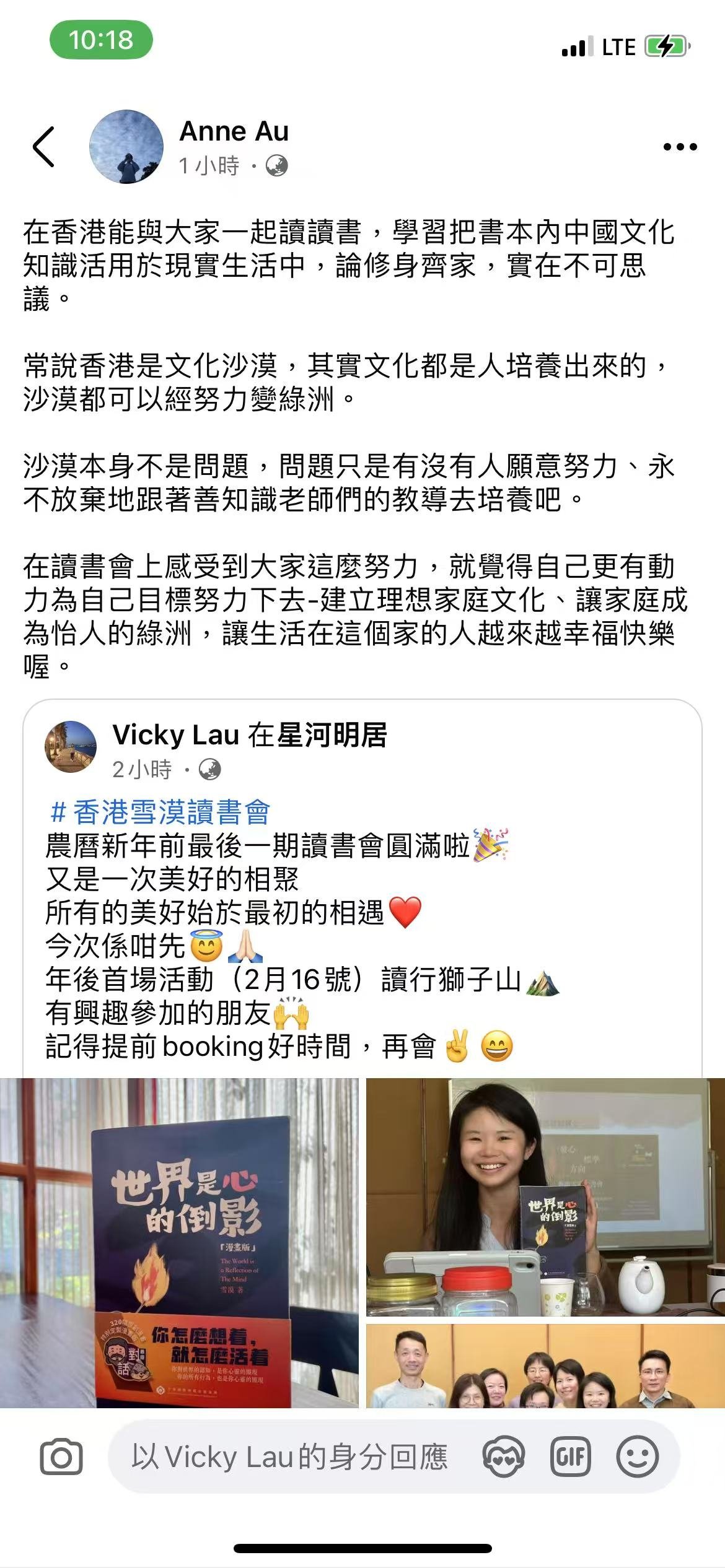Open the three-dot post options menu
725x1568 pixels.
[680, 147]
